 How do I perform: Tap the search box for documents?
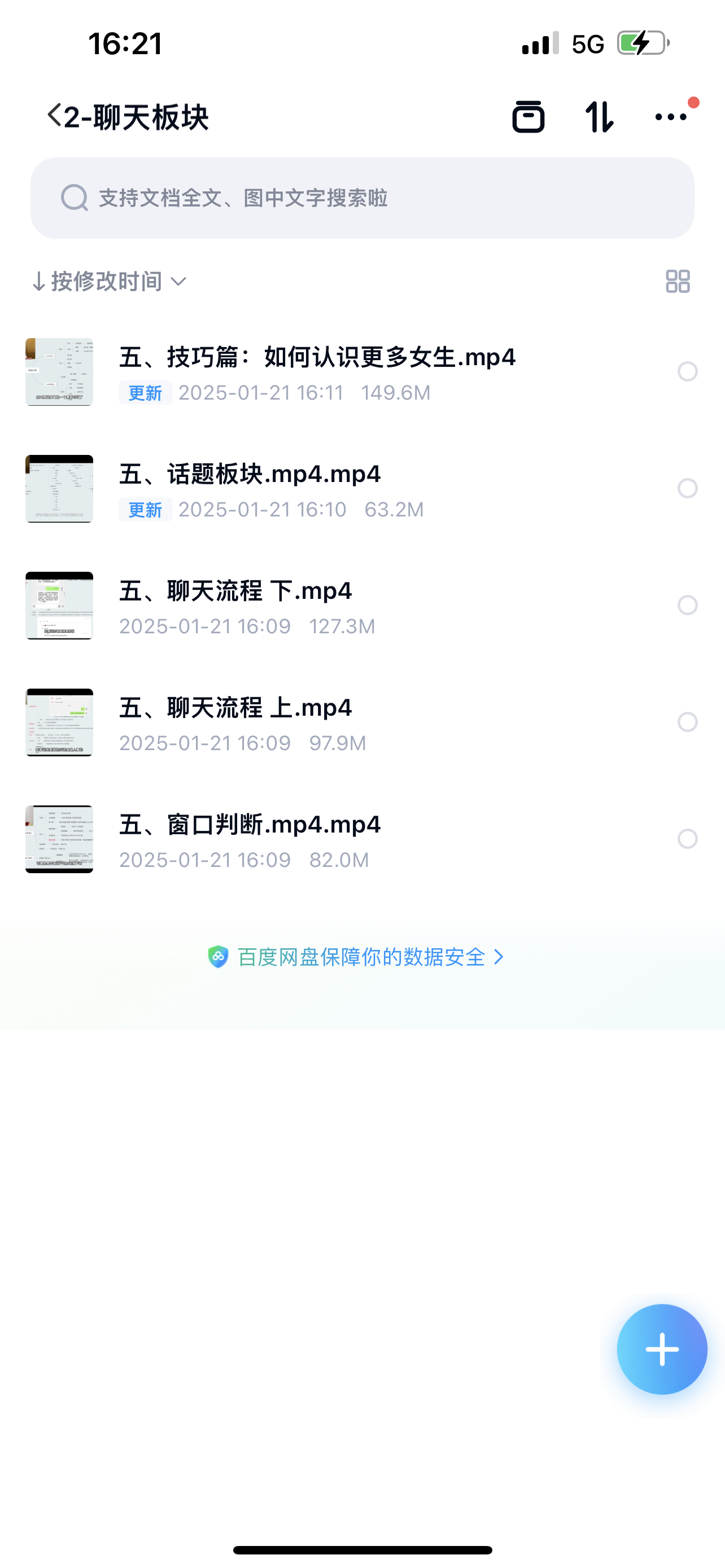point(362,198)
